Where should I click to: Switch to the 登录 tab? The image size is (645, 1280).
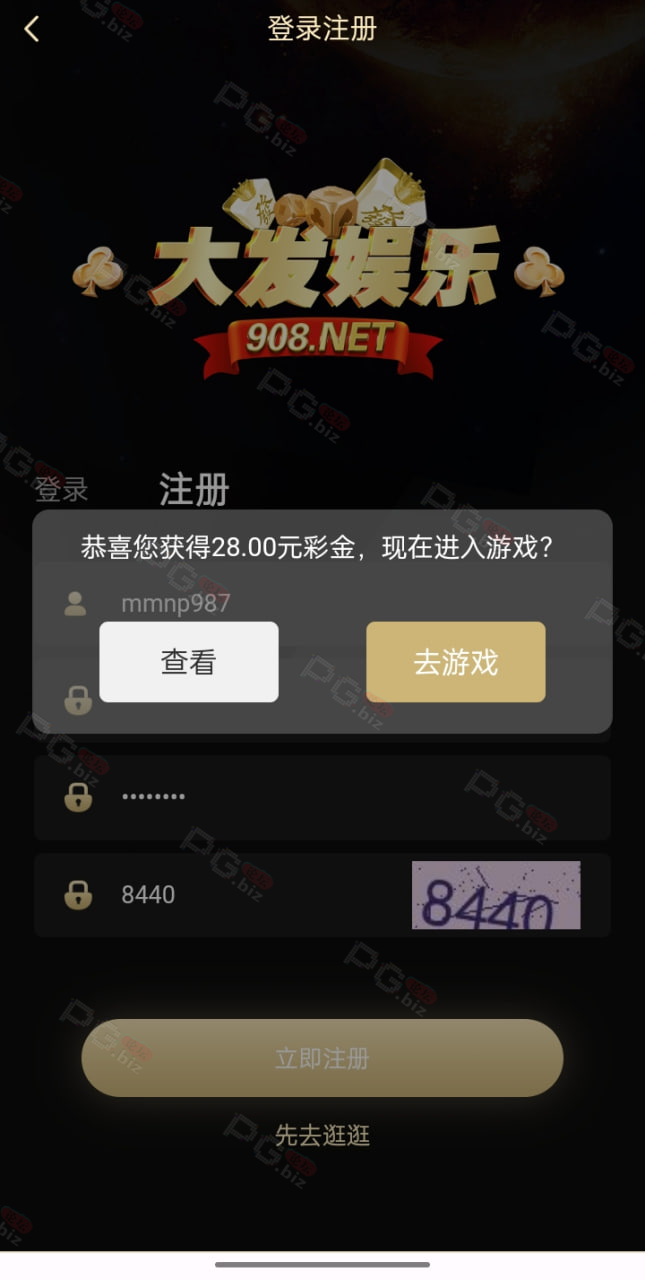click(62, 490)
